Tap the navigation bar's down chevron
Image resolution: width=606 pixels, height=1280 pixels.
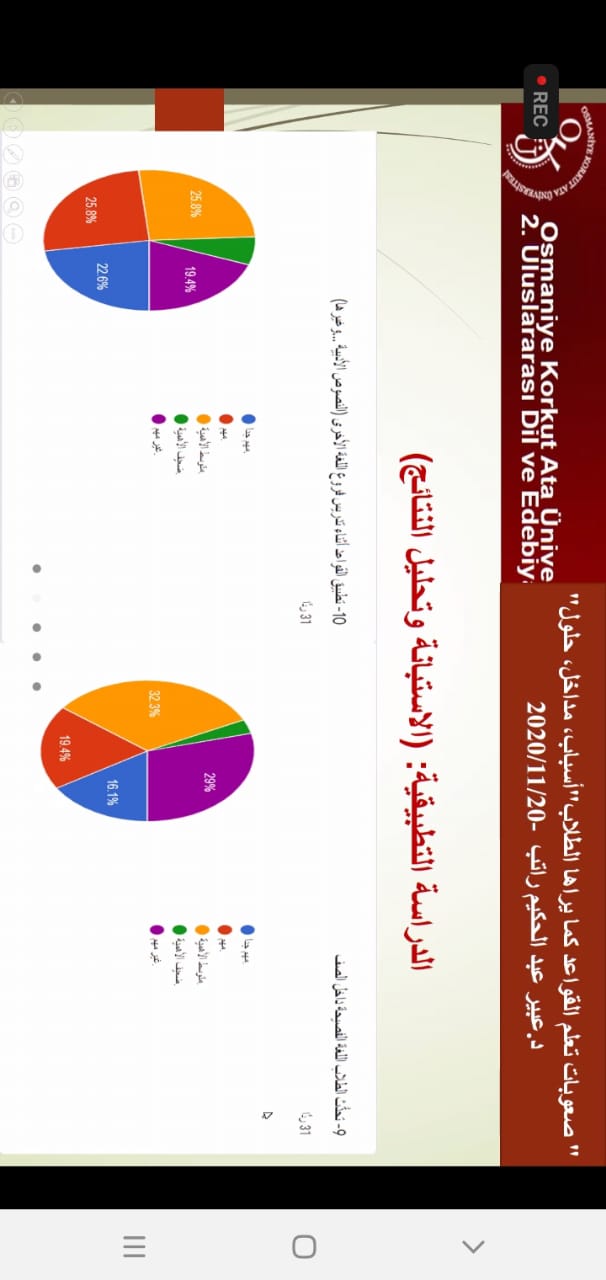point(473,1246)
